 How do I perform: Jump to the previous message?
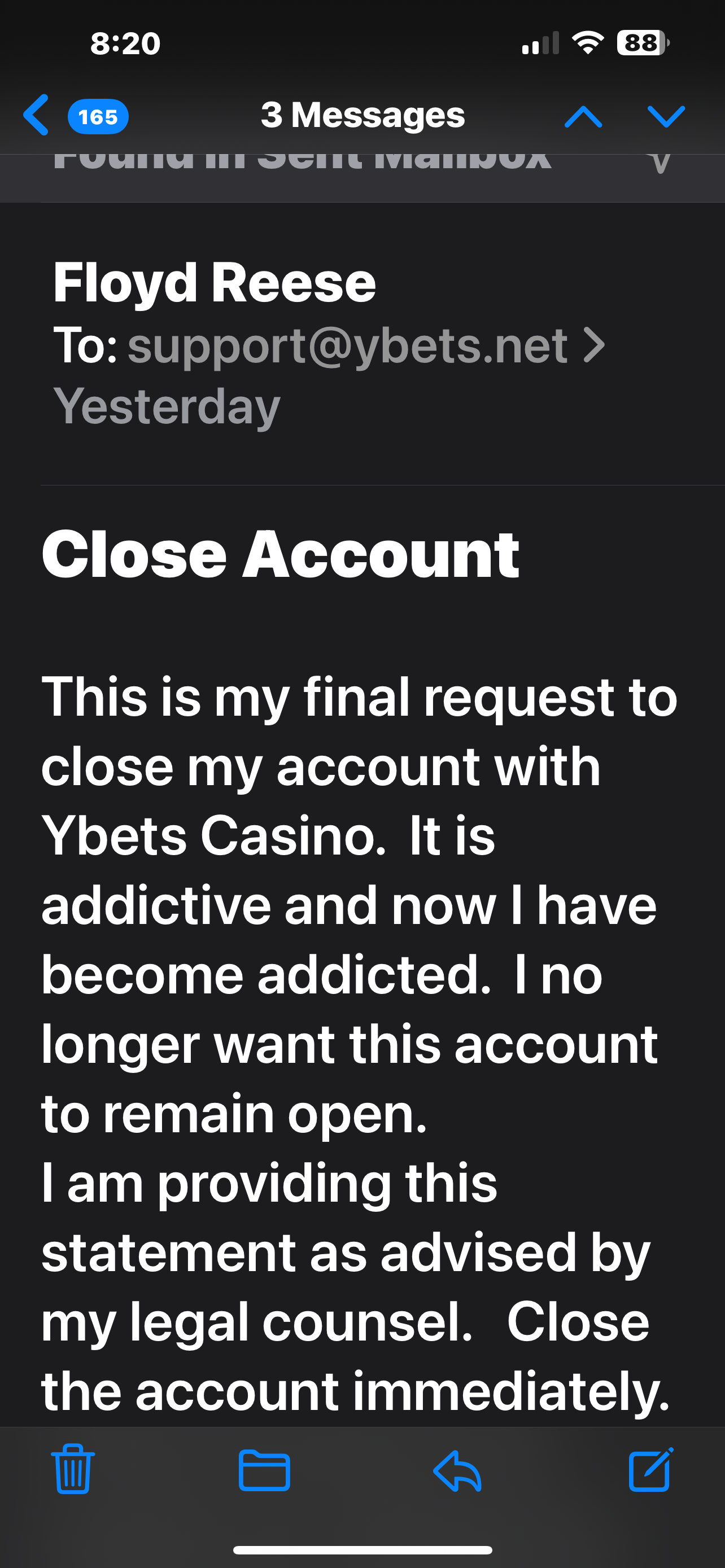(x=583, y=116)
